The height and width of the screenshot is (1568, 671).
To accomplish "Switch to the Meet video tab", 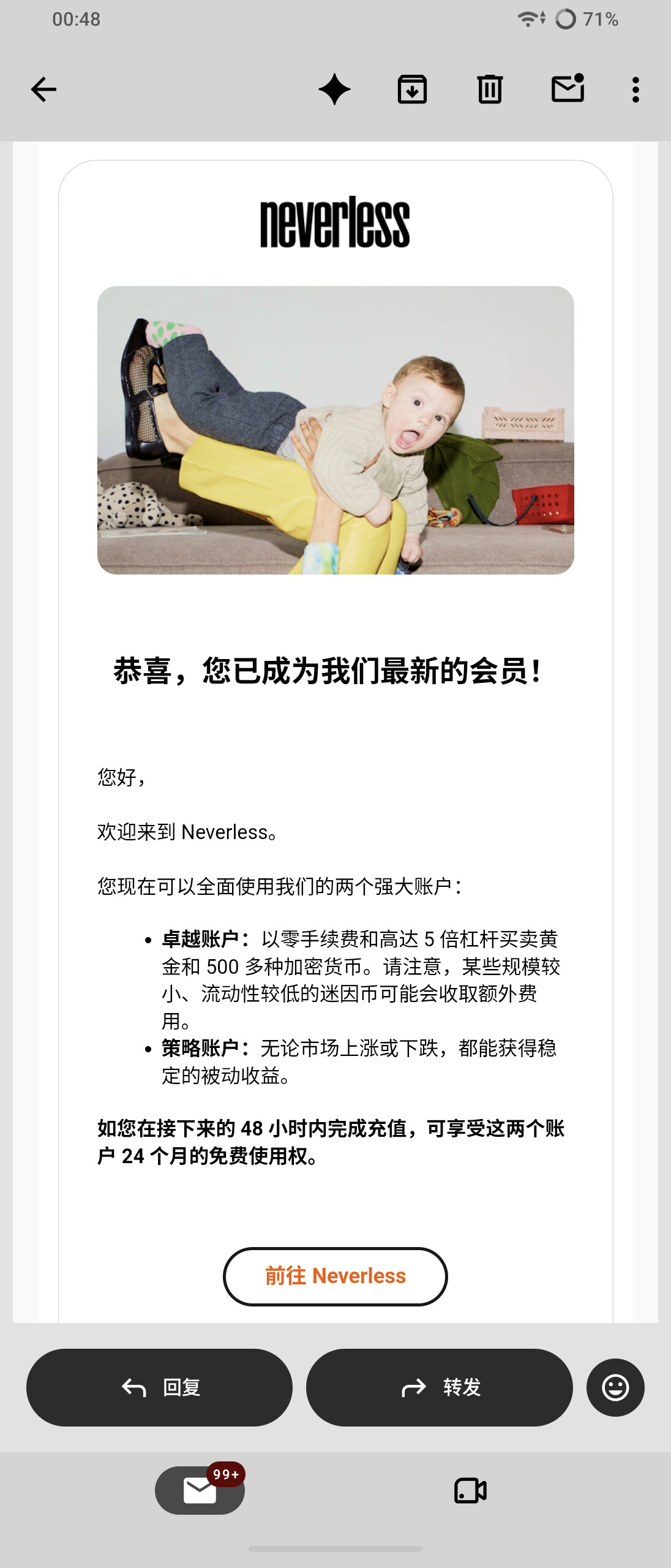I will point(470,1490).
